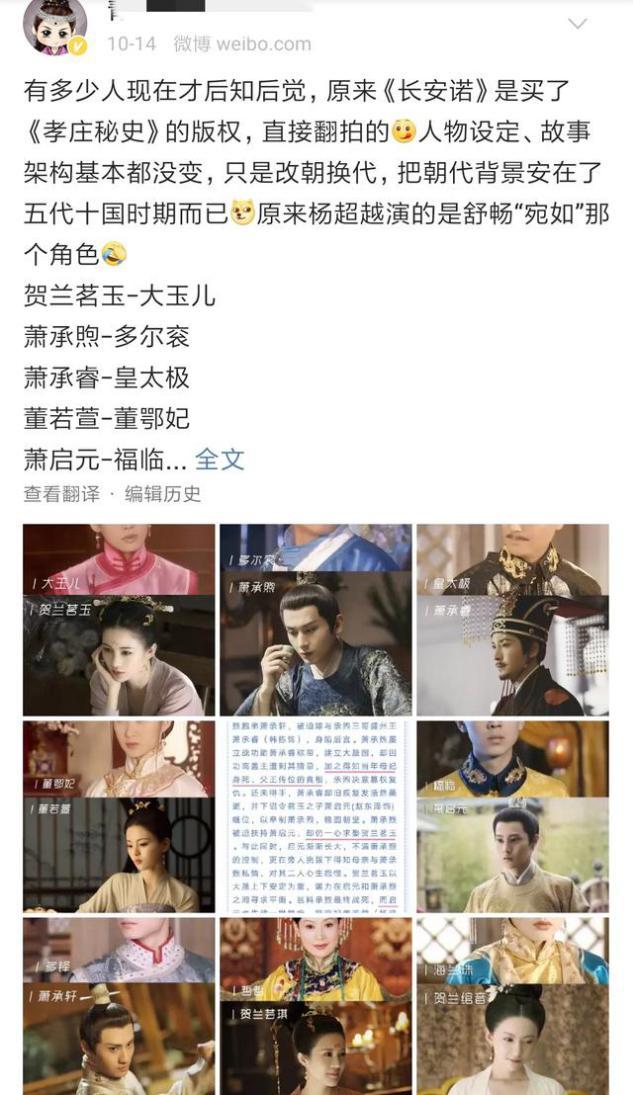633x1095 pixels.
Task: Open the plot synopsis text image
Action: point(315,815)
